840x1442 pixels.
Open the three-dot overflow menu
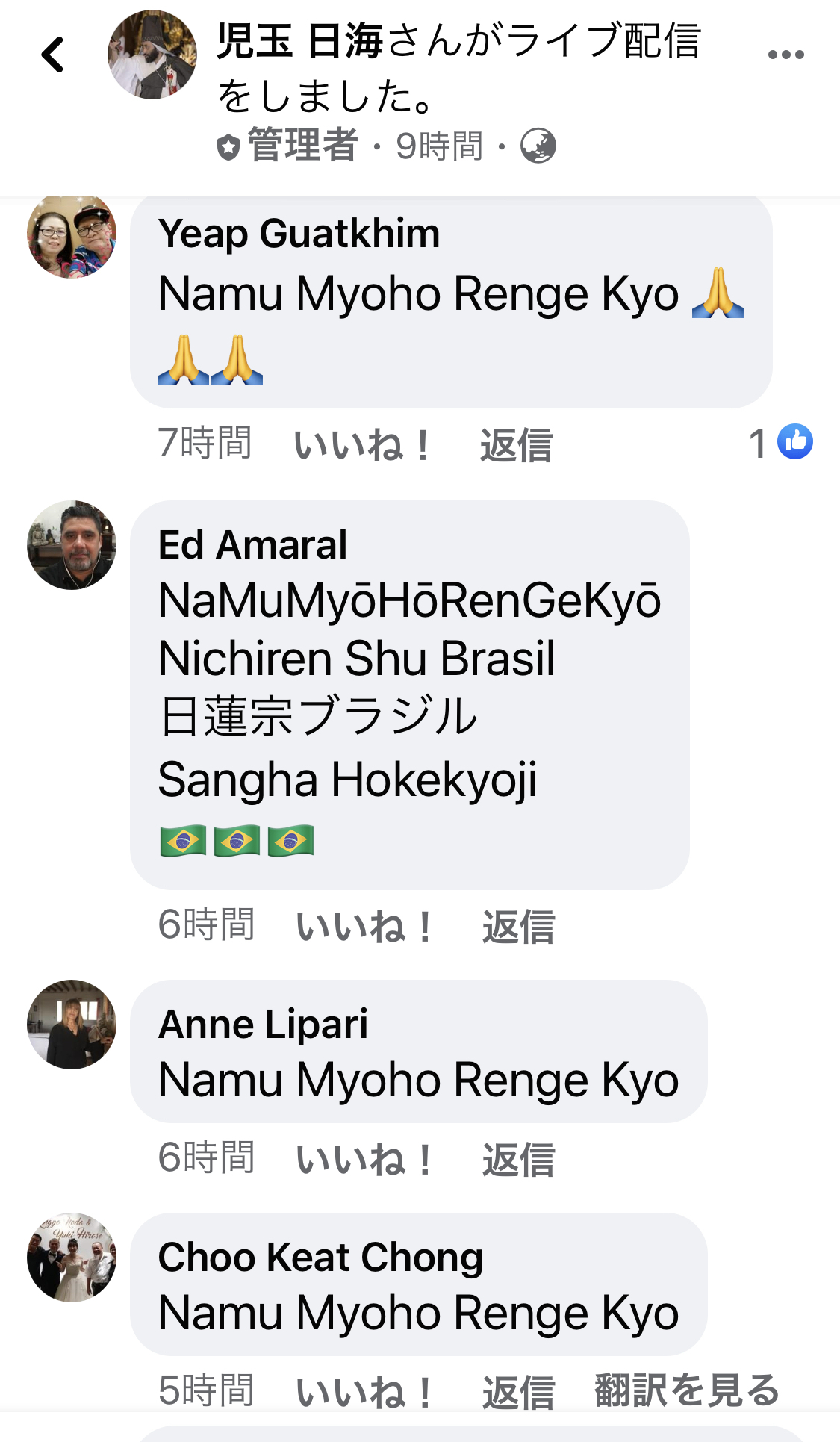pyautogui.click(x=785, y=55)
